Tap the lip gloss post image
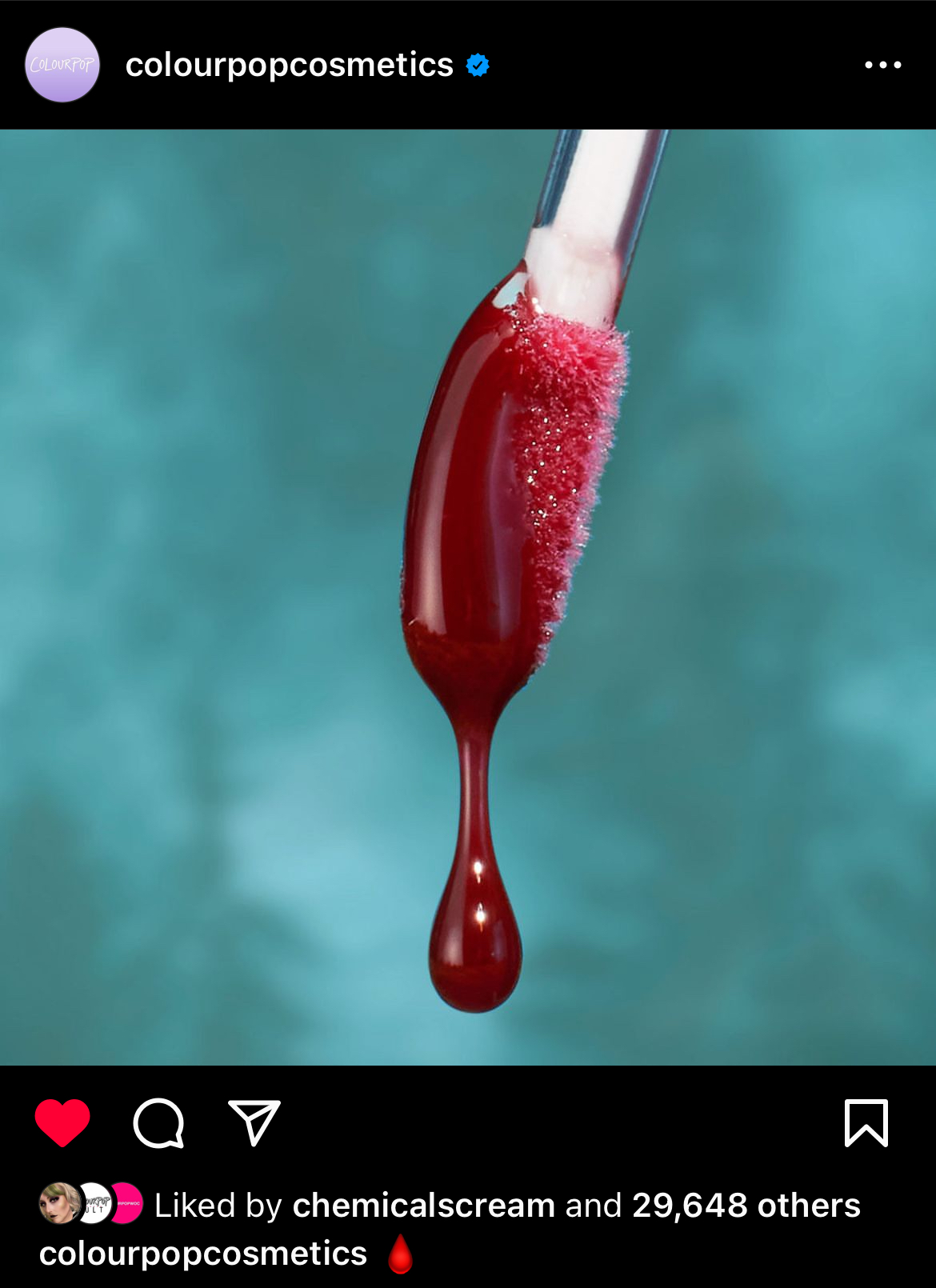The width and height of the screenshot is (936, 1288). 468,597
